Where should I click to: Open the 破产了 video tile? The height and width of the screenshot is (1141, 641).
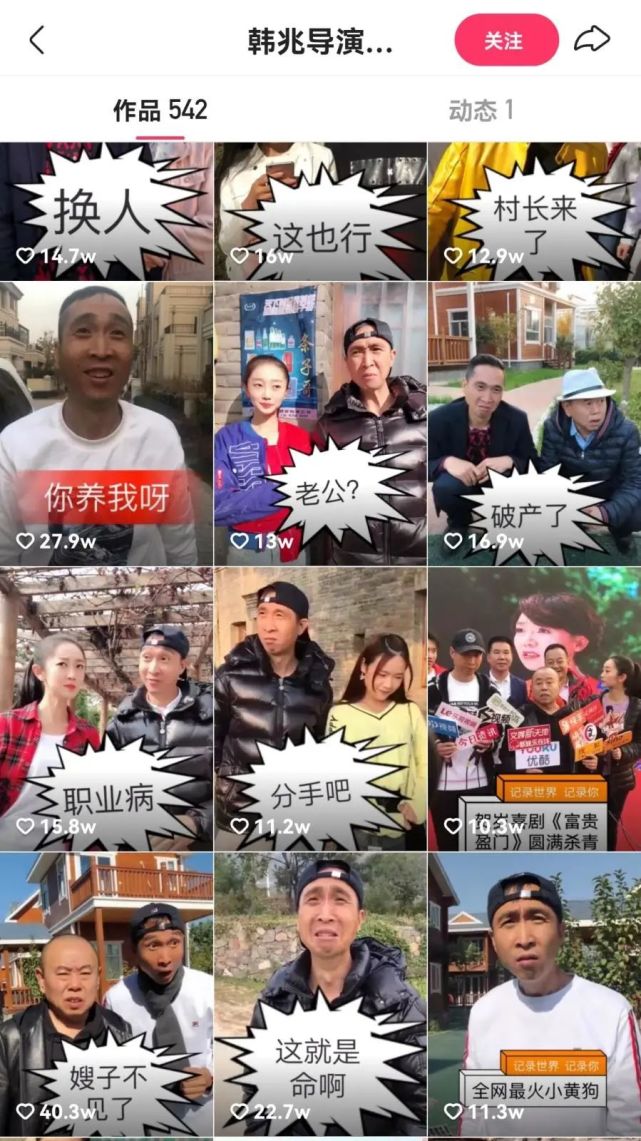[x=535, y=423]
